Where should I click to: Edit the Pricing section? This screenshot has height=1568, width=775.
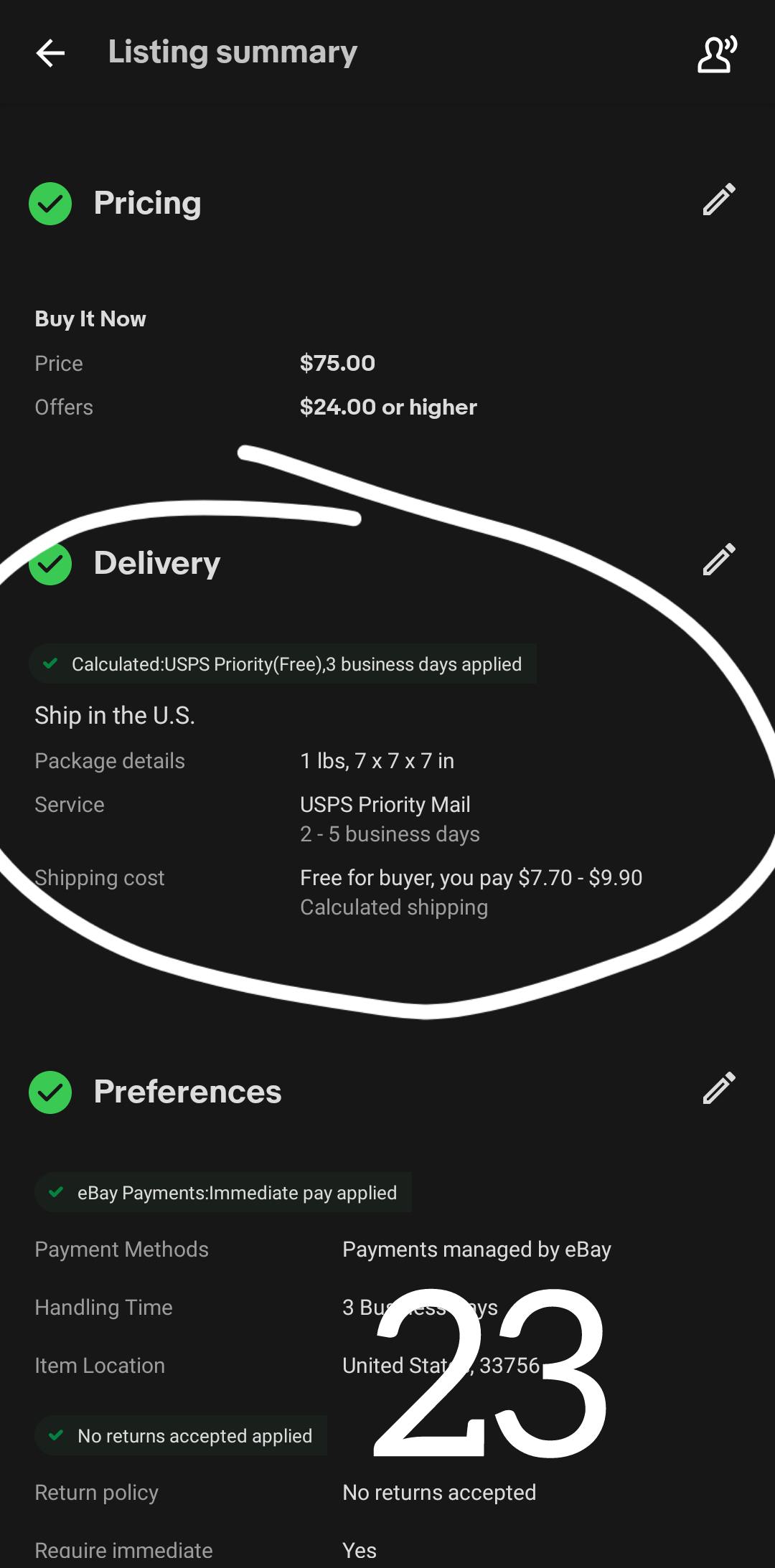[x=719, y=199]
